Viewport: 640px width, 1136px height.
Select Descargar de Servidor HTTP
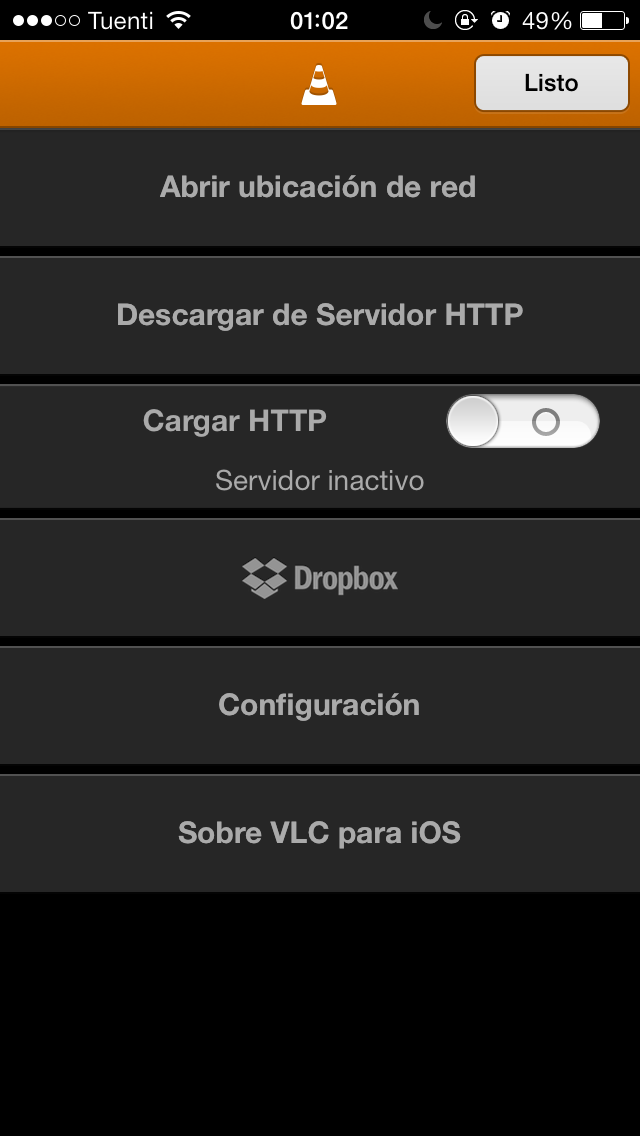[x=320, y=315]
